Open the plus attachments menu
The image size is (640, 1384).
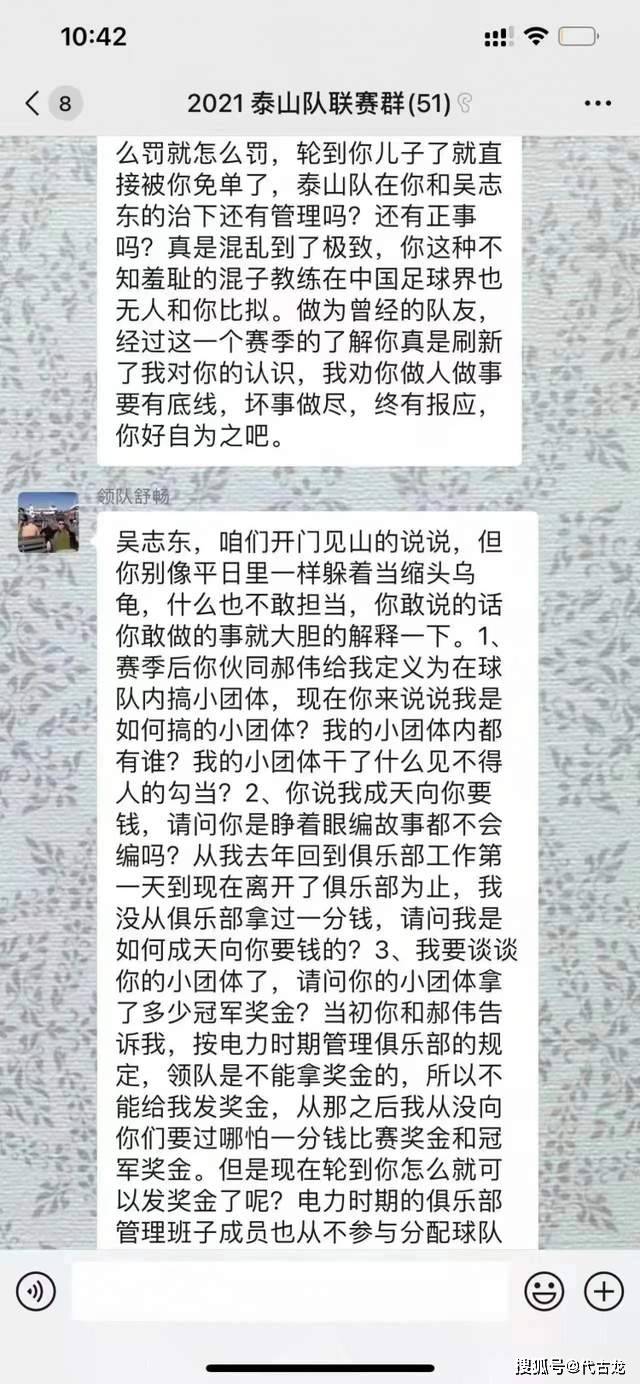603,1293
